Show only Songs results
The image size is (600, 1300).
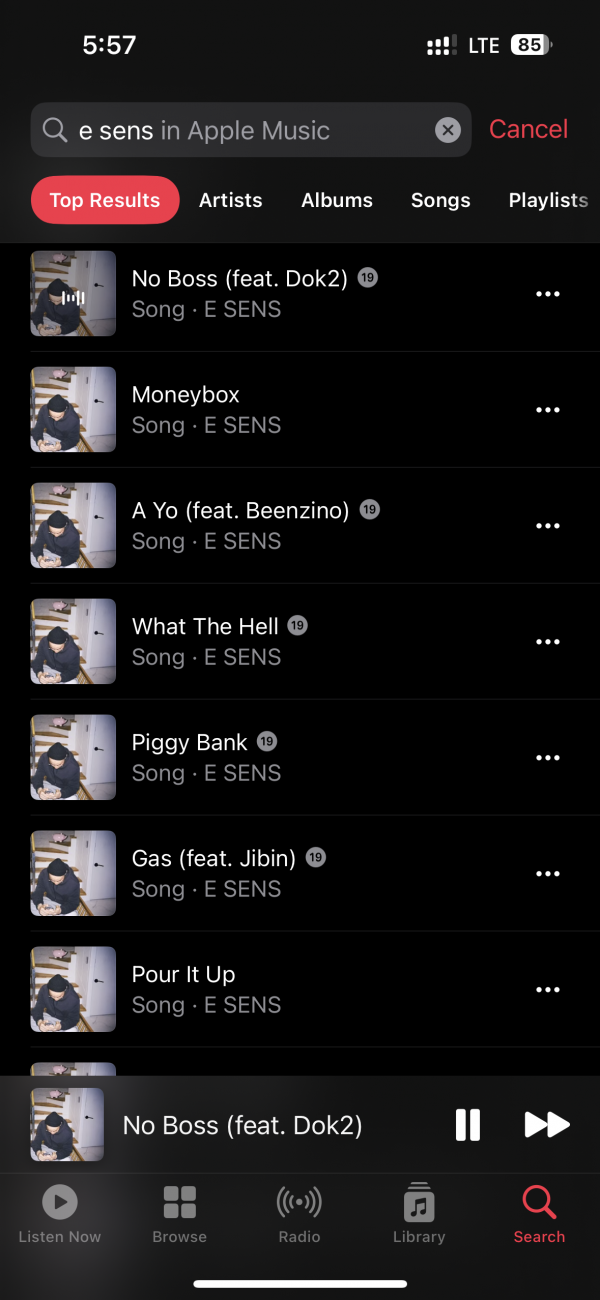pyautogui.click(x=440, y=200)
